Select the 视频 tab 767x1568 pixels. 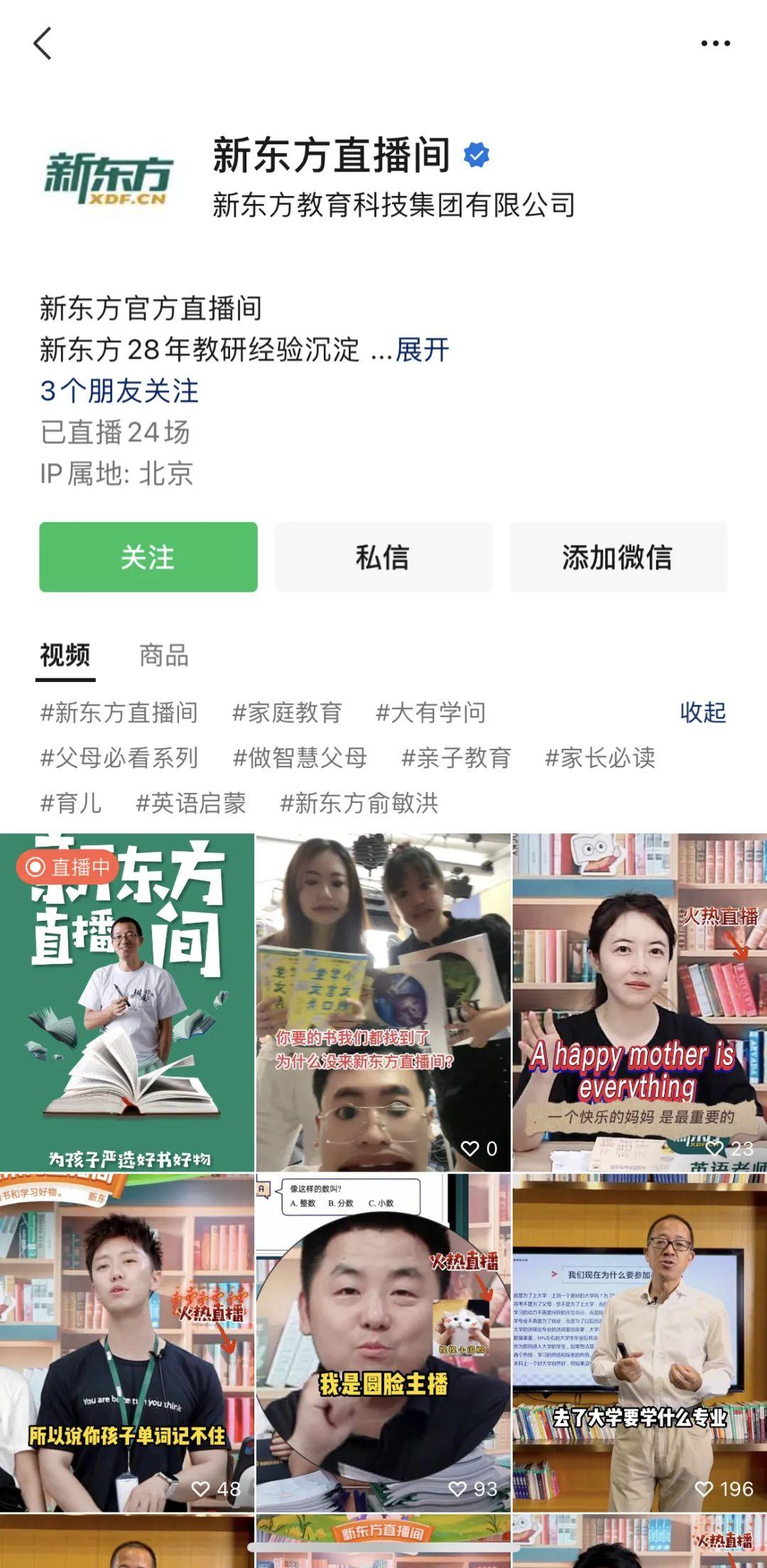65,655
